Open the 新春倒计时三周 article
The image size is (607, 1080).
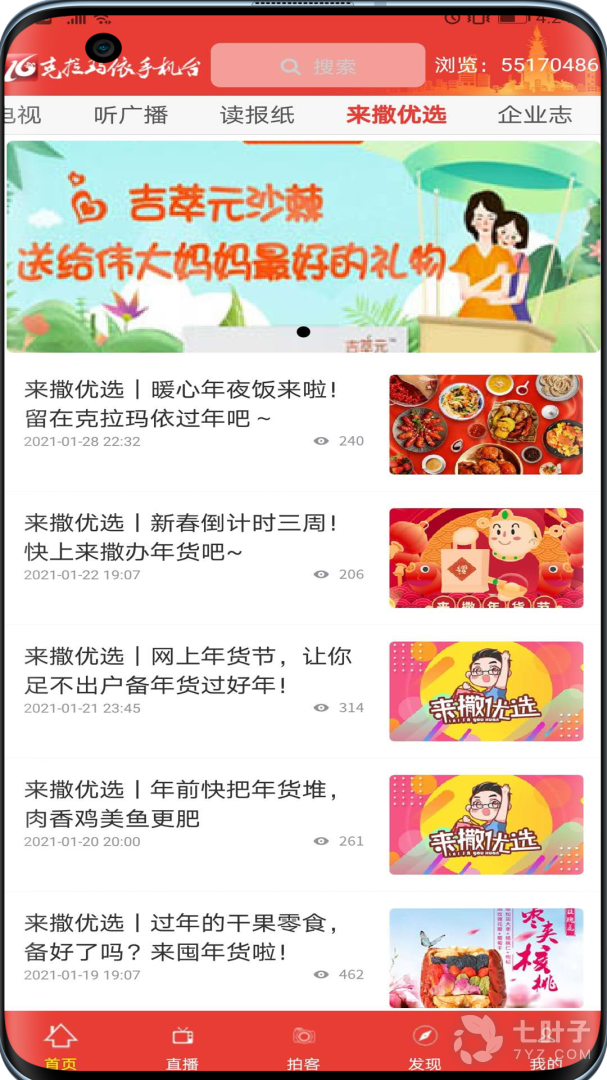pos(181,537)
